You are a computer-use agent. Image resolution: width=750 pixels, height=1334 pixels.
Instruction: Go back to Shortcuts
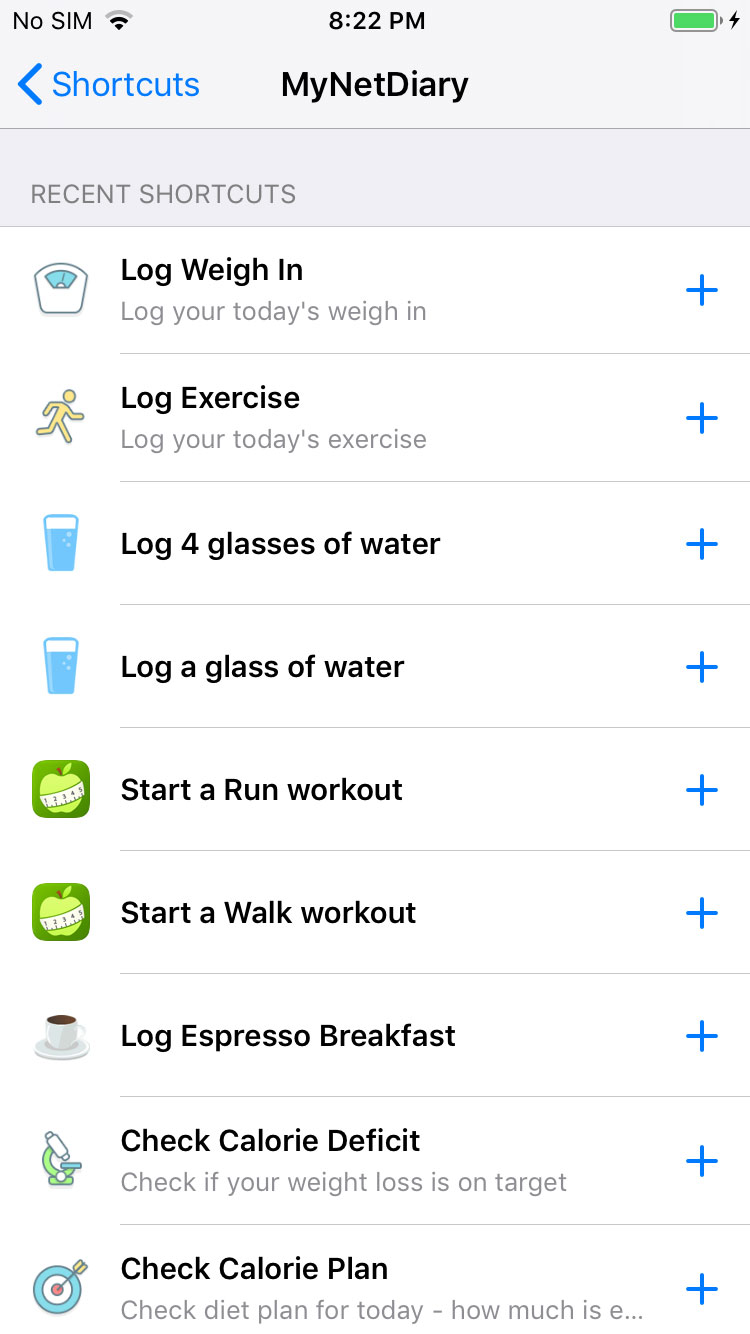click(x=109, y=85)
